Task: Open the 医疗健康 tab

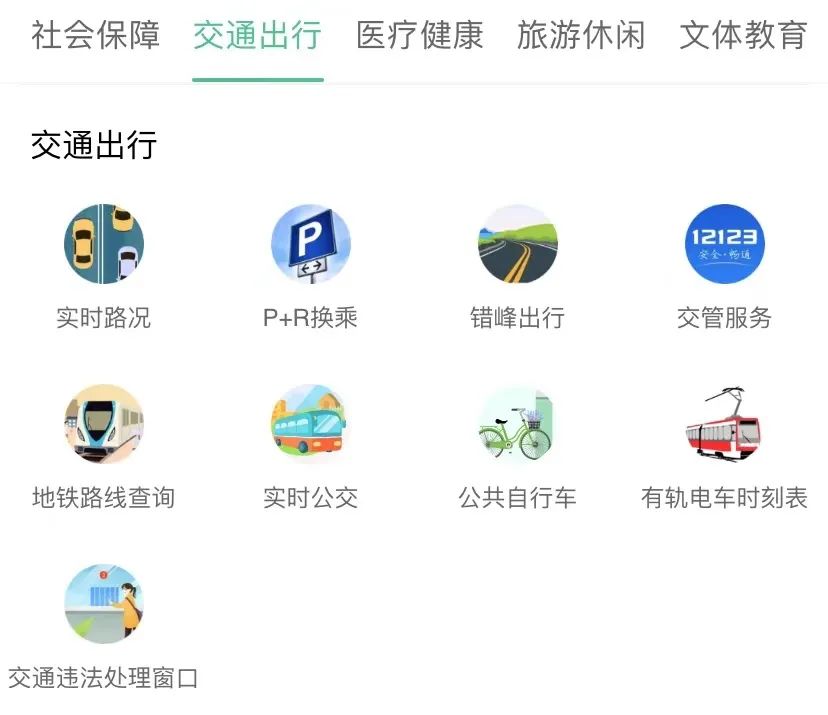Action: pos(420,36)
